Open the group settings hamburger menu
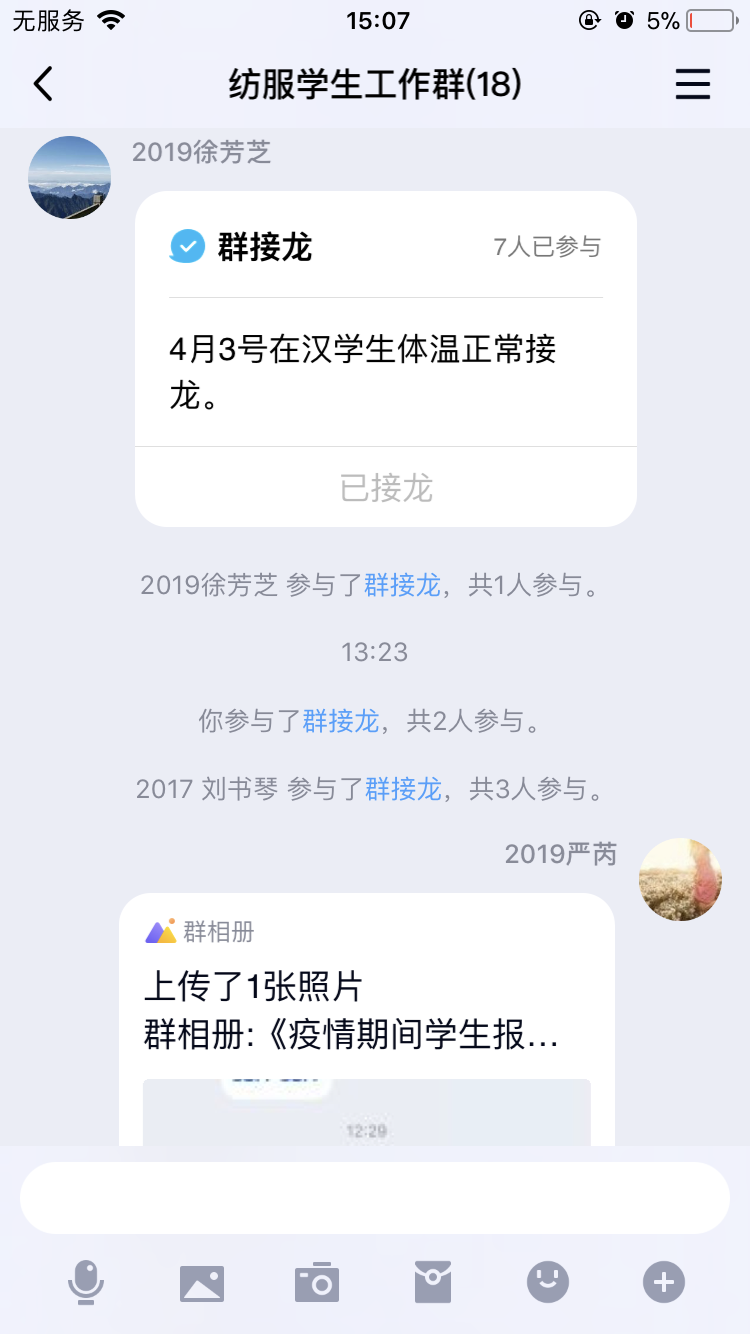750x1334 pixels. pos(693,85)
